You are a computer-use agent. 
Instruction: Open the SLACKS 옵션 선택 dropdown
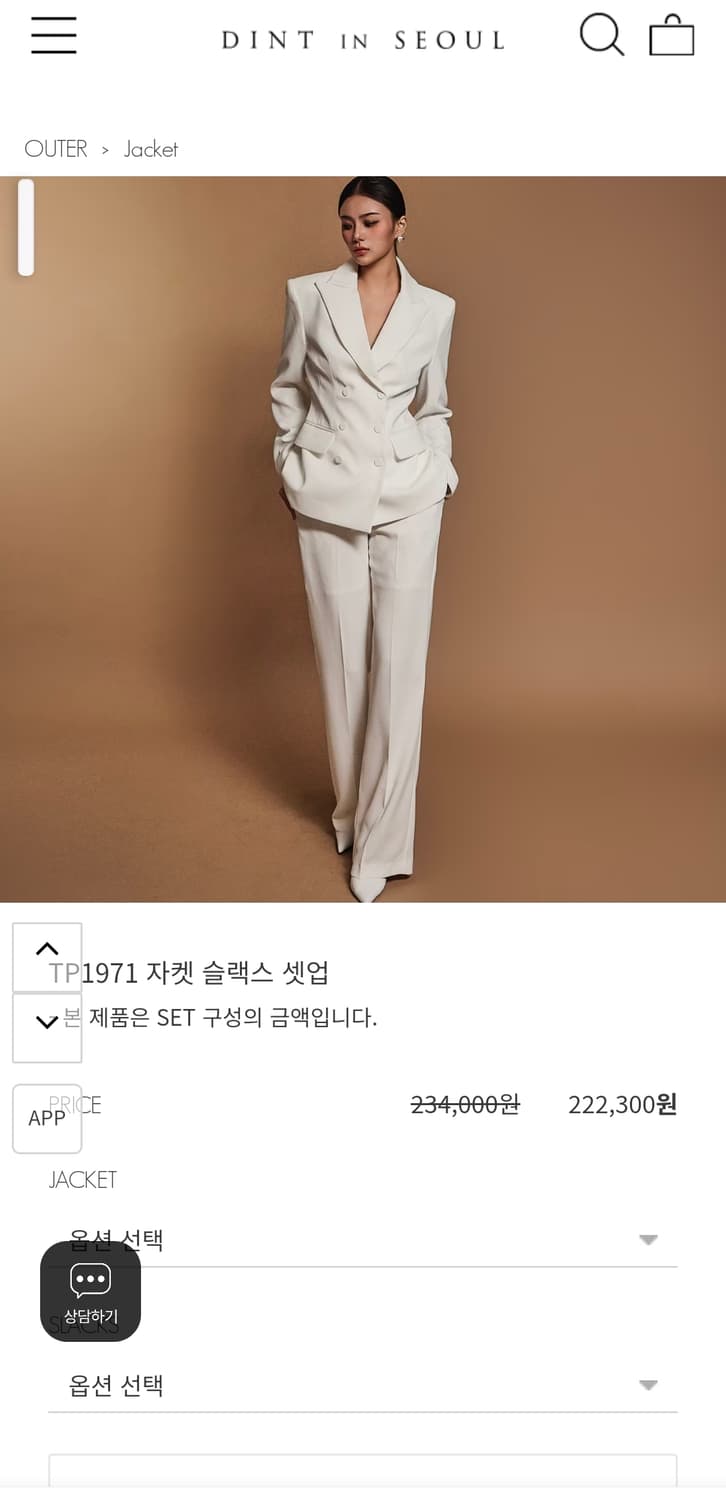tap(362, 1386)
